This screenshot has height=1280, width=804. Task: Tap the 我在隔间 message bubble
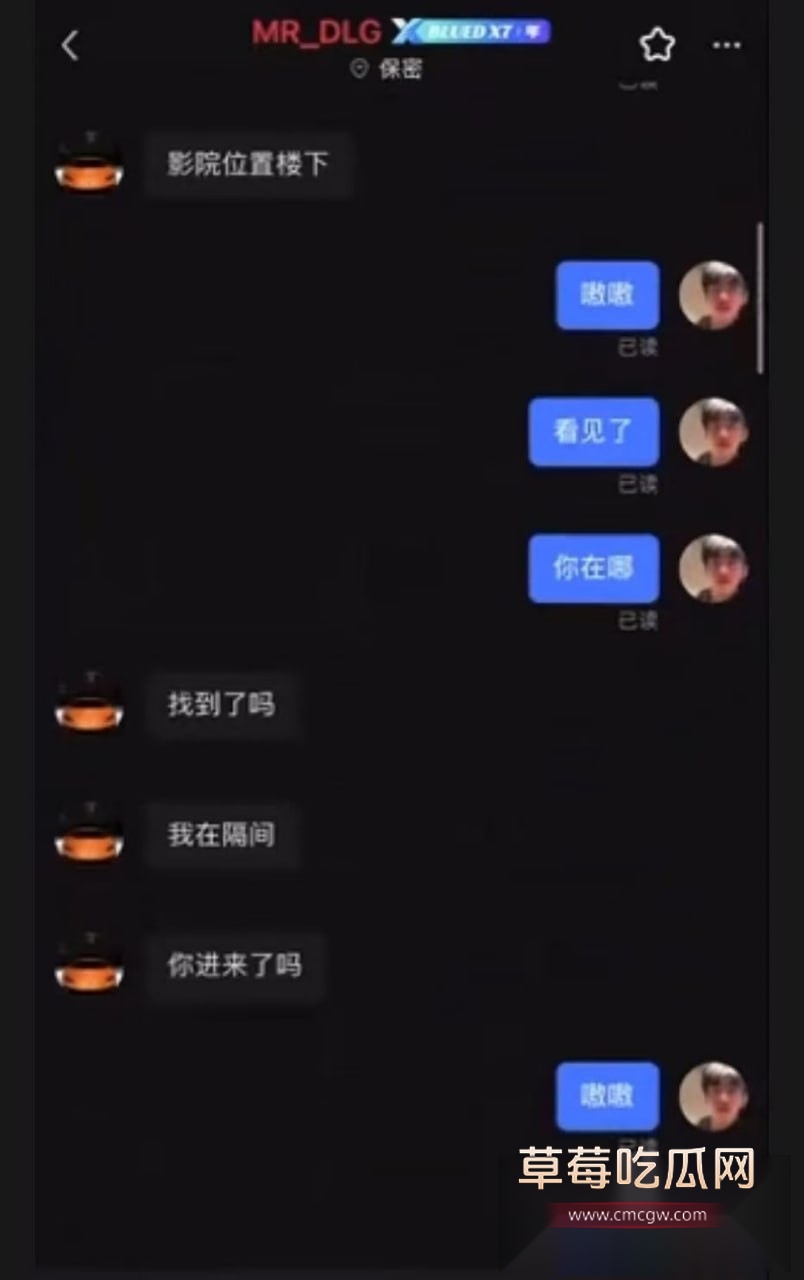tap(222, 836)
